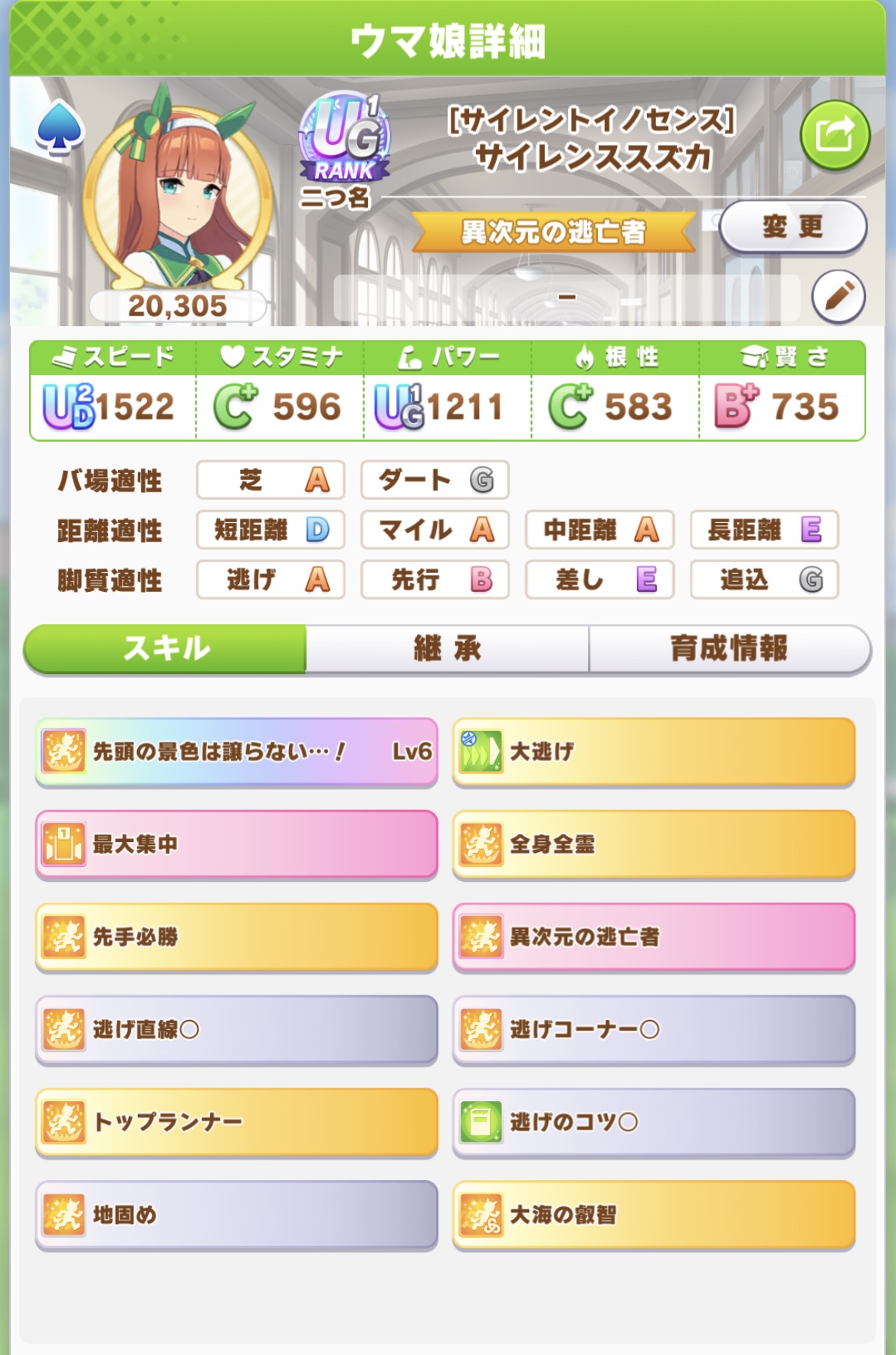
Task: View the 最大集中 skill details
Action: coord(236,844)
